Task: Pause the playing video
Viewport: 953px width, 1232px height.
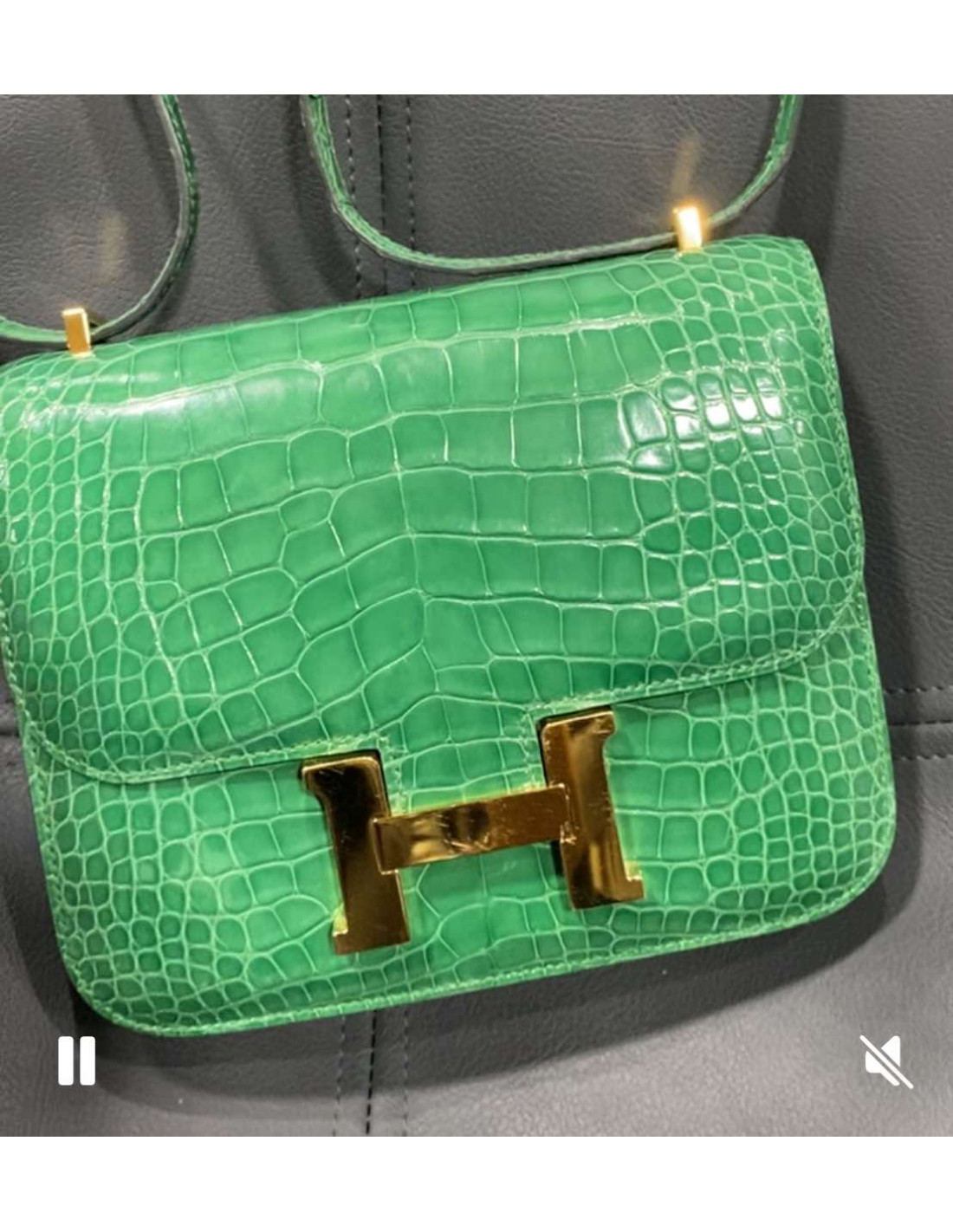Action: 76,1060
